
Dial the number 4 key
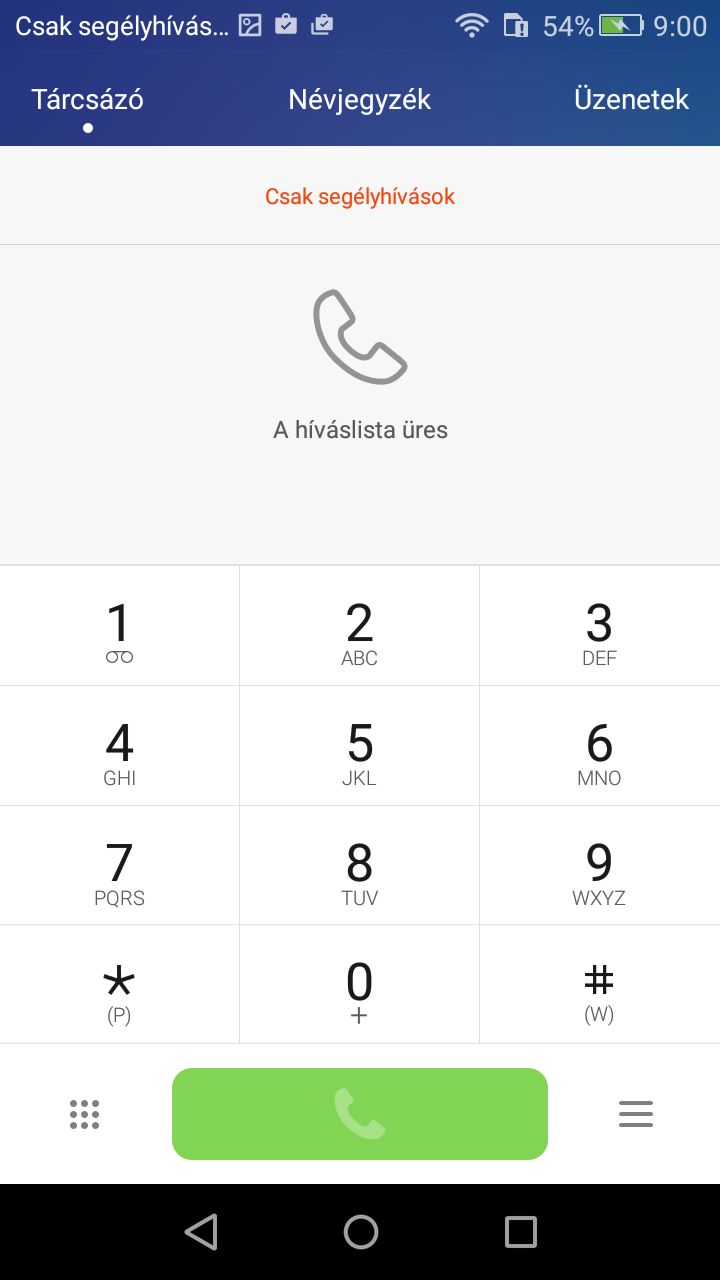[119, 747]
